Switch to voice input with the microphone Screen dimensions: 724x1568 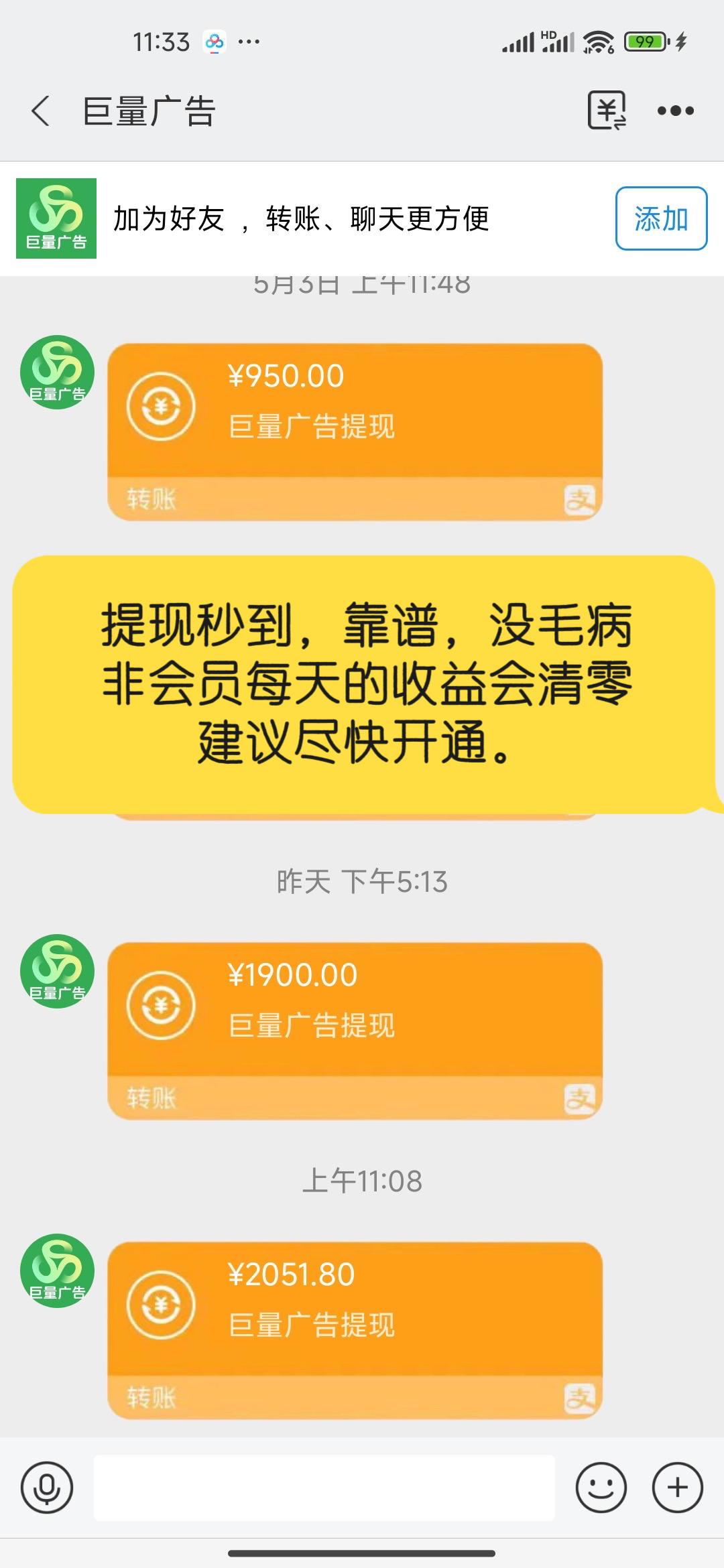(47, 1488)
